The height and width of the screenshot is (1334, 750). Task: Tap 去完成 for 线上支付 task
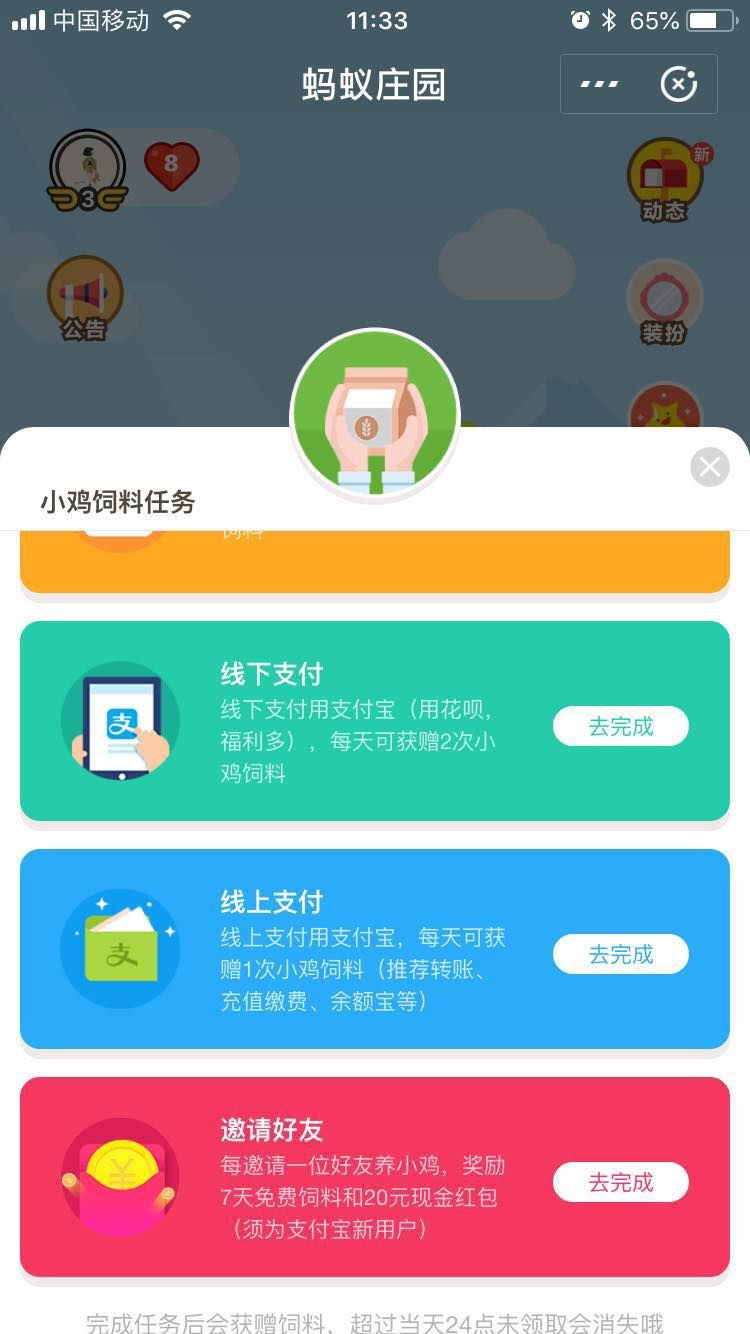[x=620, y=954]
